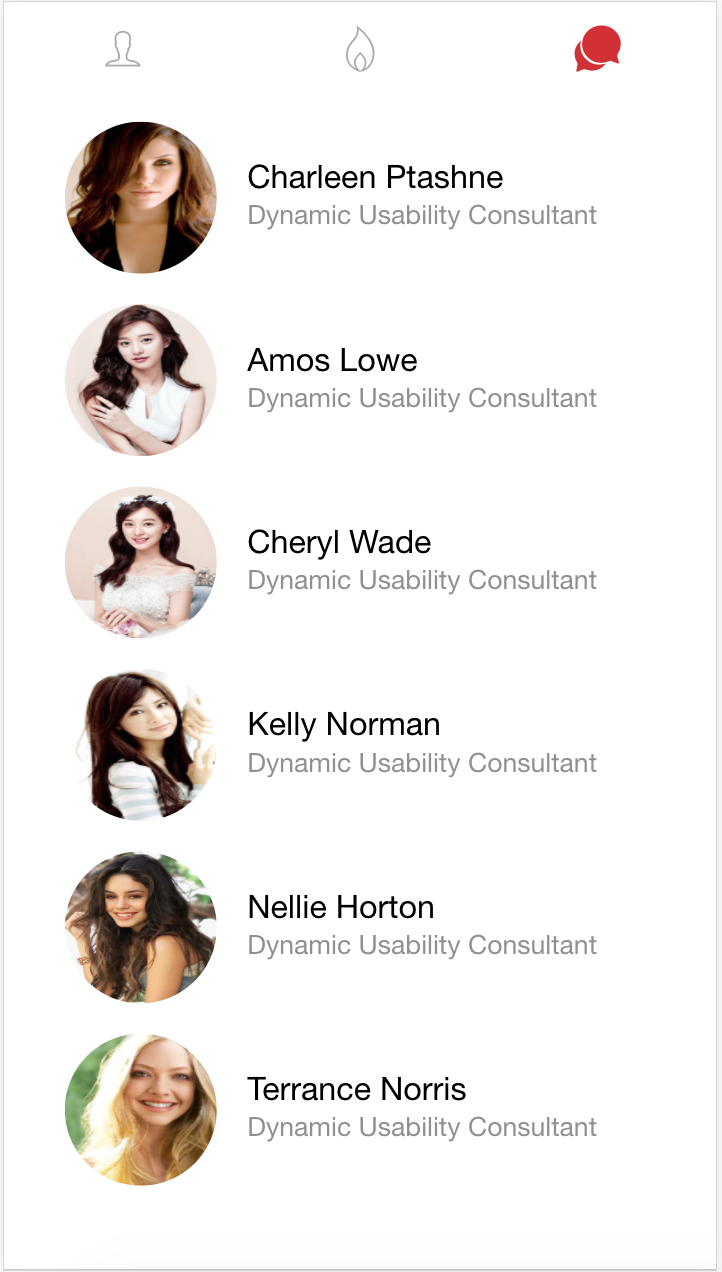This screenshot has height=1272, width=722.
Task: Tap the water-drop flame icon between tabs
Action: click(359, 48)
